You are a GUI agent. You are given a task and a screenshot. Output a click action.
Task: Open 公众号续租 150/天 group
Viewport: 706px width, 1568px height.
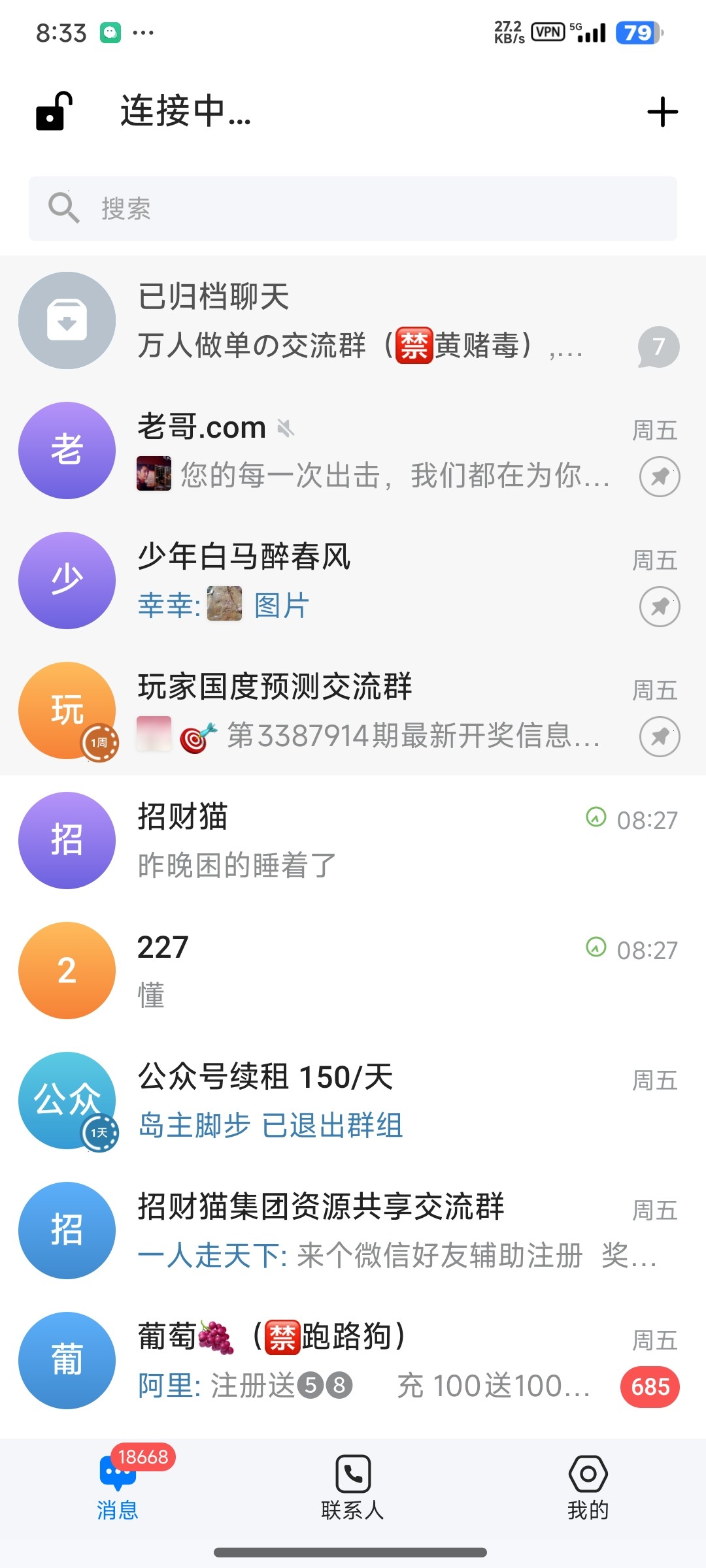[353, 1101]
